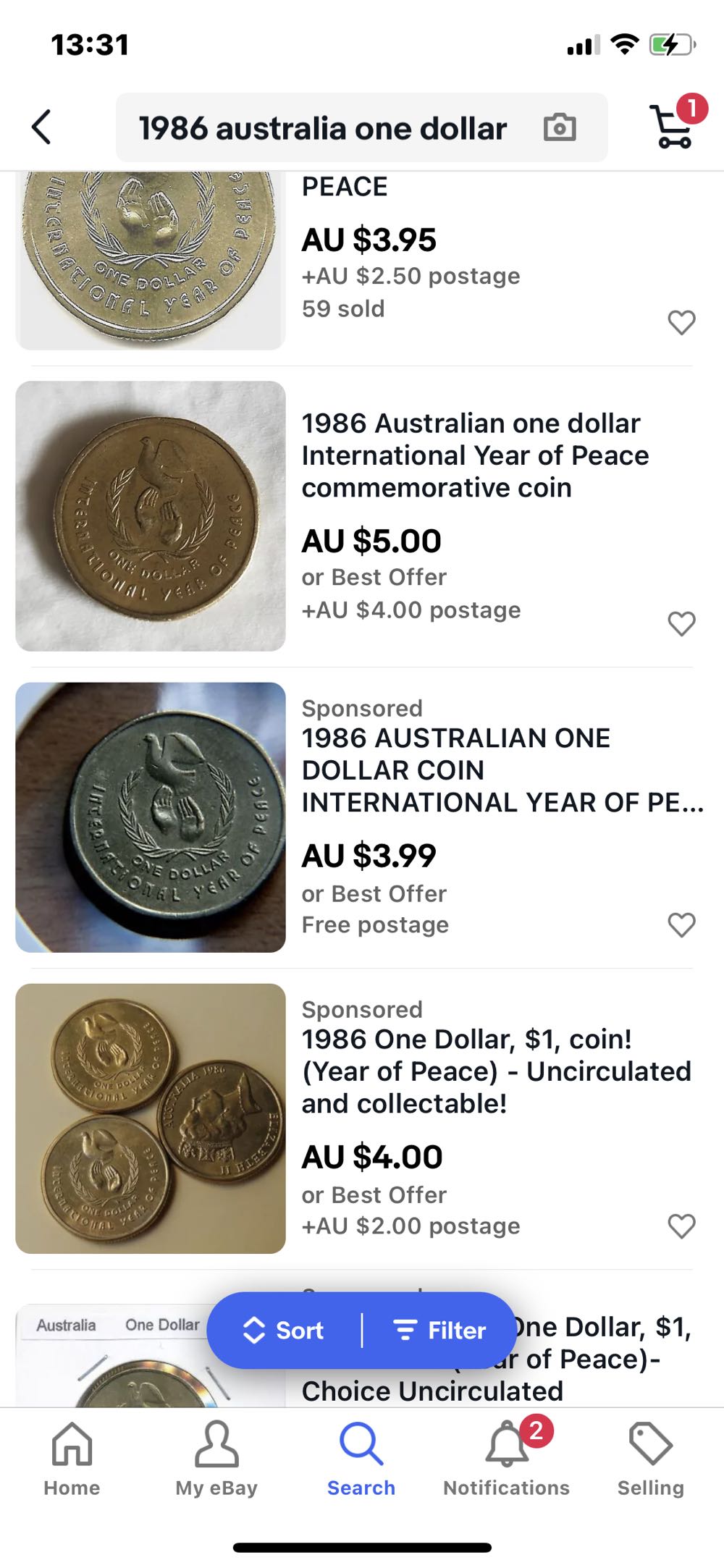
Task: Add the AU $4.00 Uncirculated listing to watchlist
Action: (x=681, y=1226)
